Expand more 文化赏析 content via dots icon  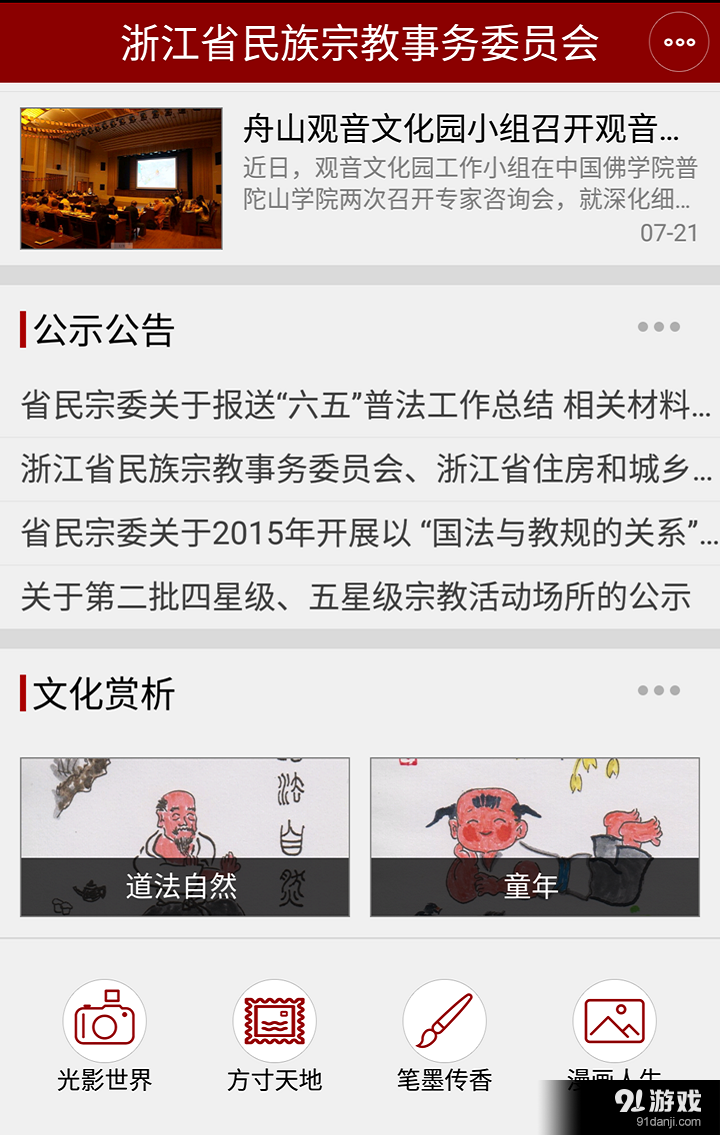click(x=658, y=688)
